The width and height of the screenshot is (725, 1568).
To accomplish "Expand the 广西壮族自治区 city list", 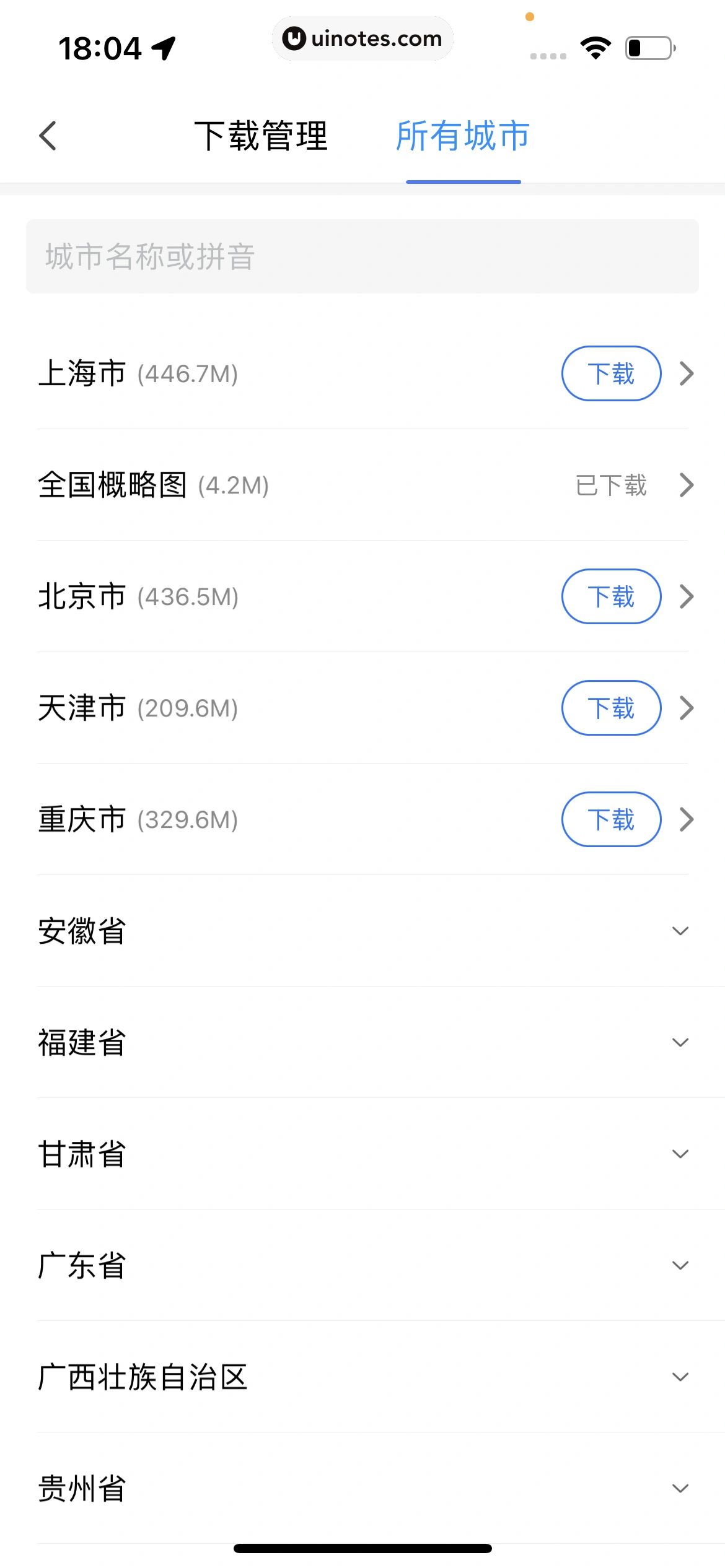I will click(680, 1377).
